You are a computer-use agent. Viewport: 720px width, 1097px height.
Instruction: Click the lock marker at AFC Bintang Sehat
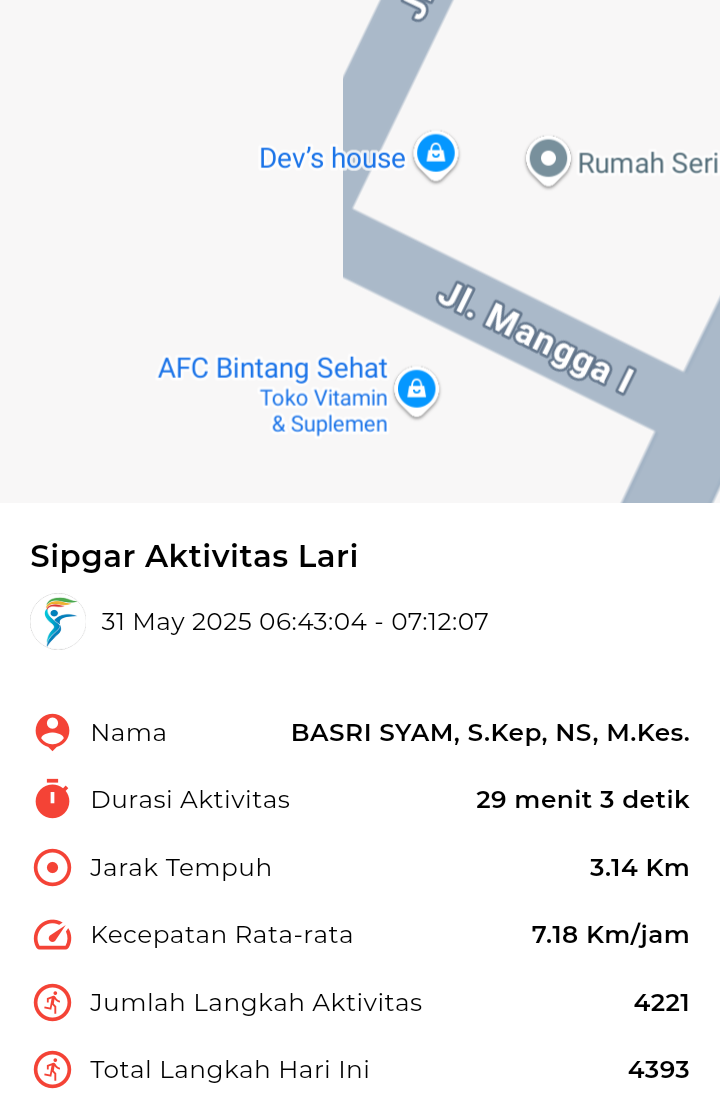417,389
